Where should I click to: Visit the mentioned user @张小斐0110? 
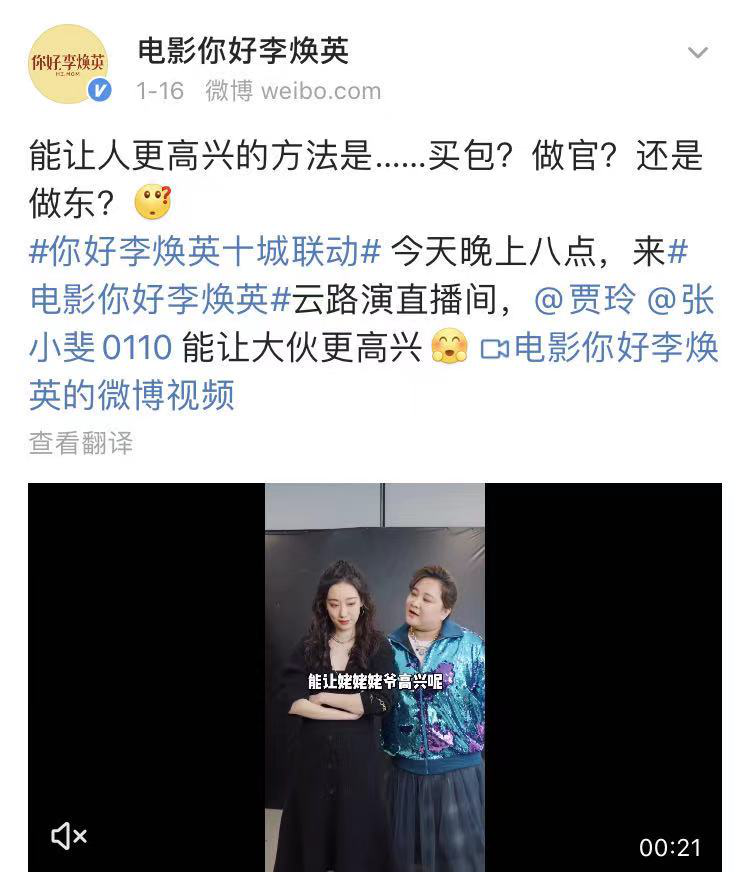[100, 347]
